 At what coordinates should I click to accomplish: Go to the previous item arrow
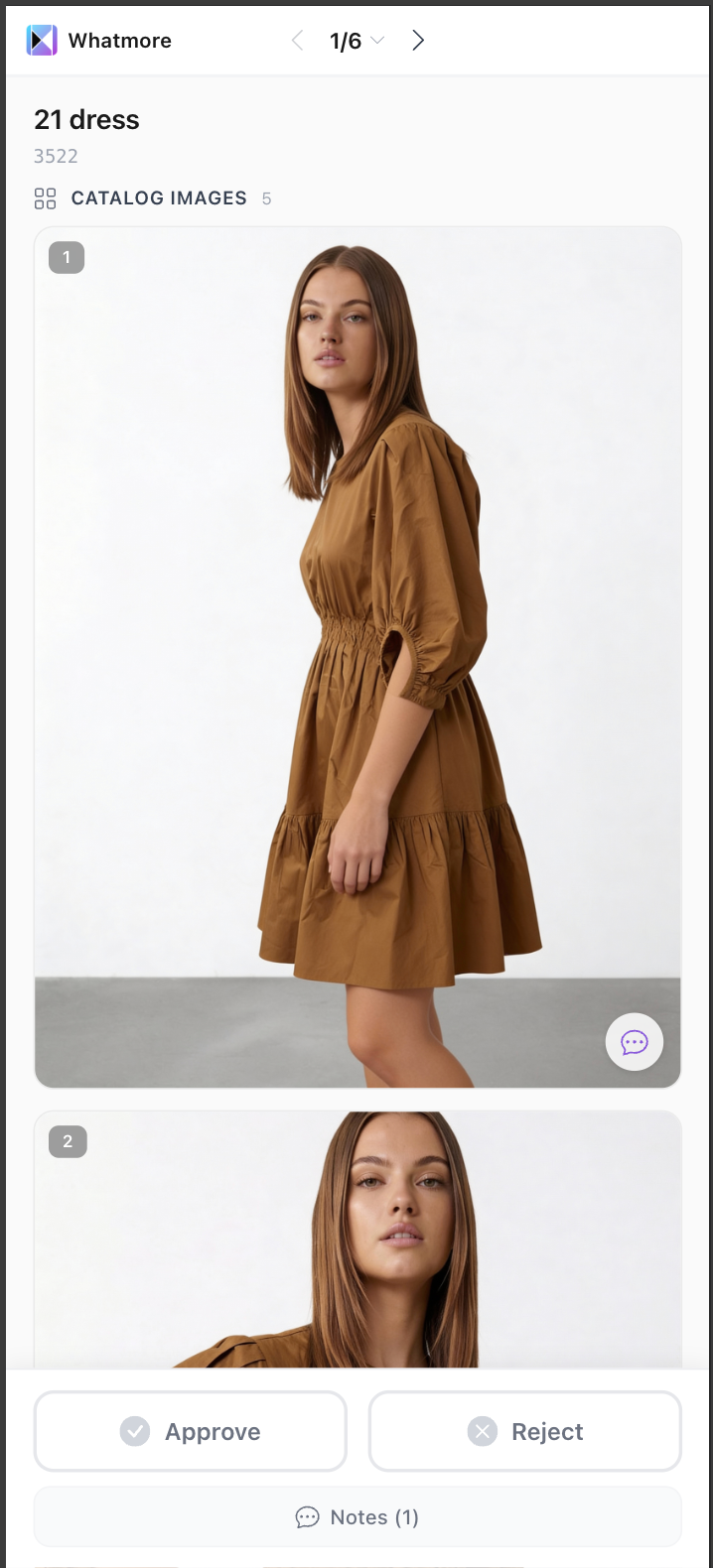click(x=297, y=41)
